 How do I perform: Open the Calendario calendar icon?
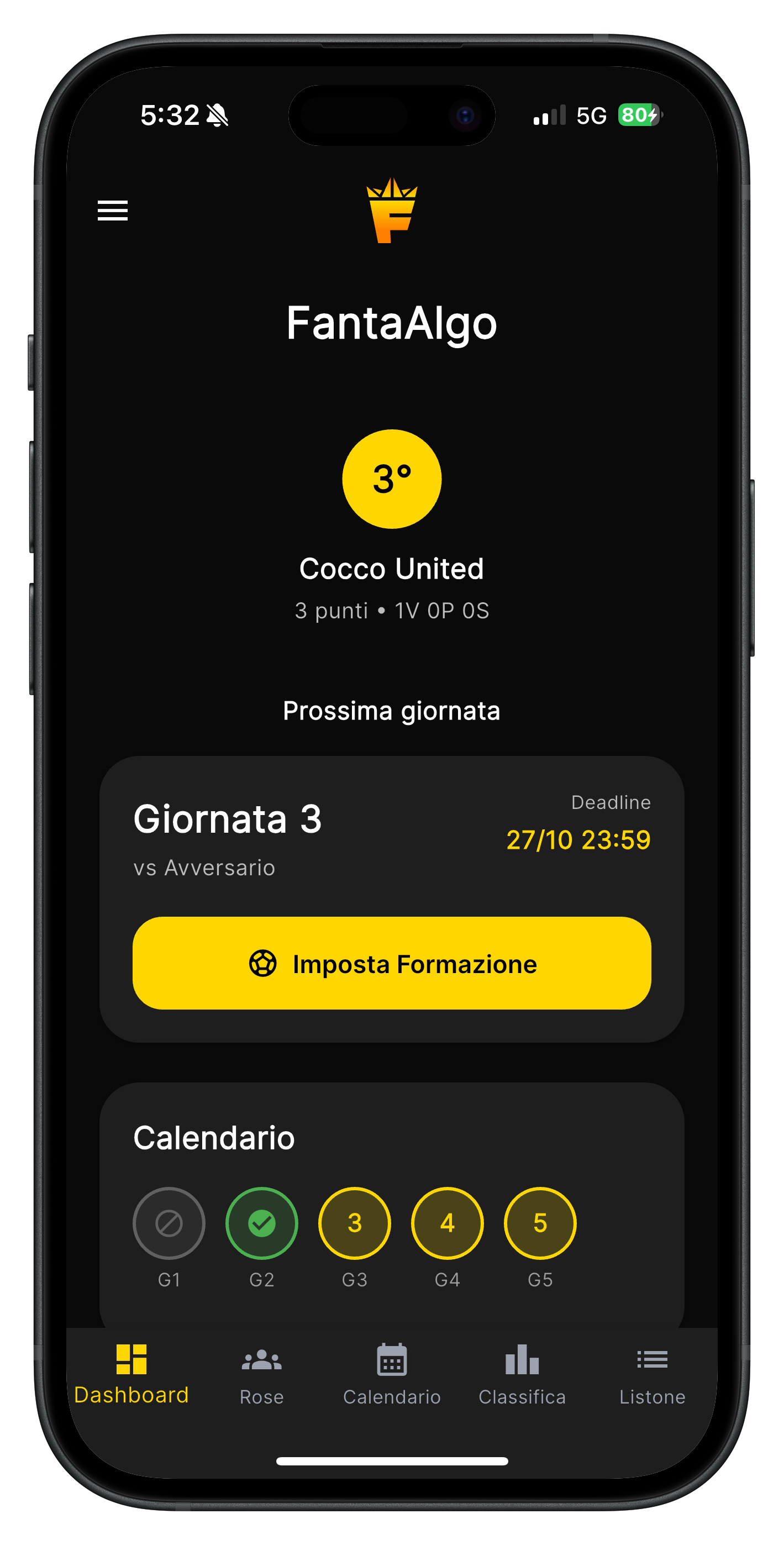tap(392, 1360)
